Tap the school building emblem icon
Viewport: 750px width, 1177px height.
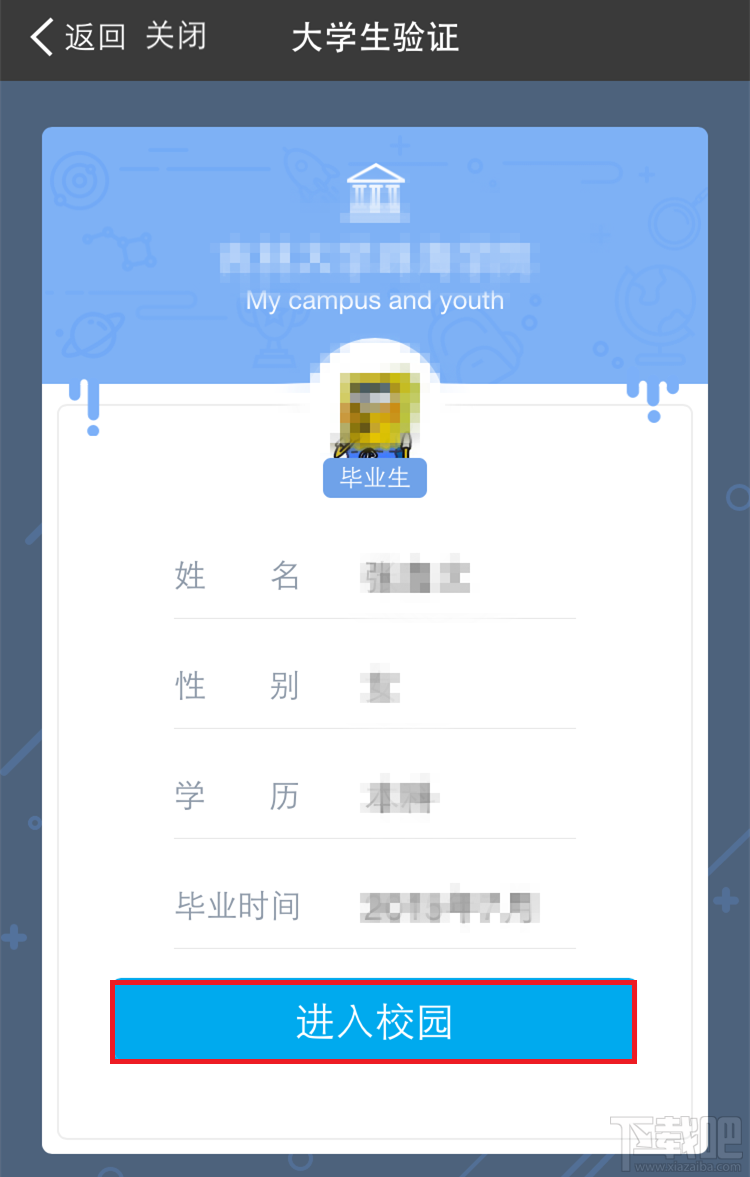tap(375, 190)
